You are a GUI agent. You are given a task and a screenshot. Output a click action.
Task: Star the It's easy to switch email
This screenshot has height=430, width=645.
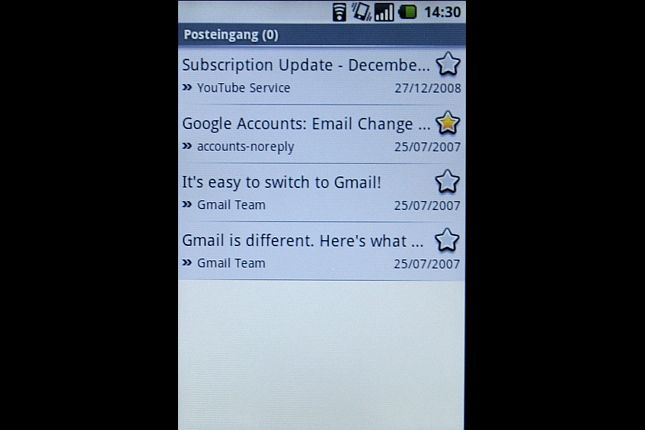(x=448, y=182)
